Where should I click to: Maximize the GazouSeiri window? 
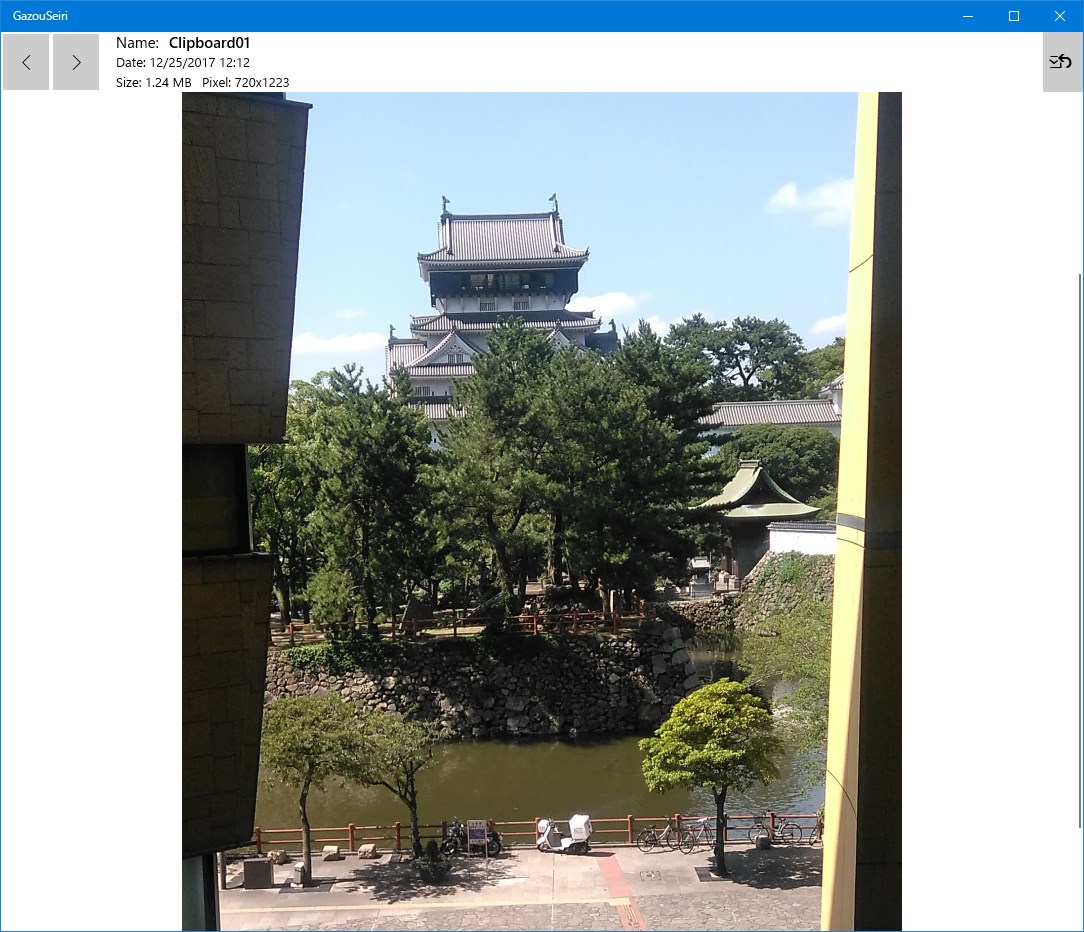pos(1013,16)
